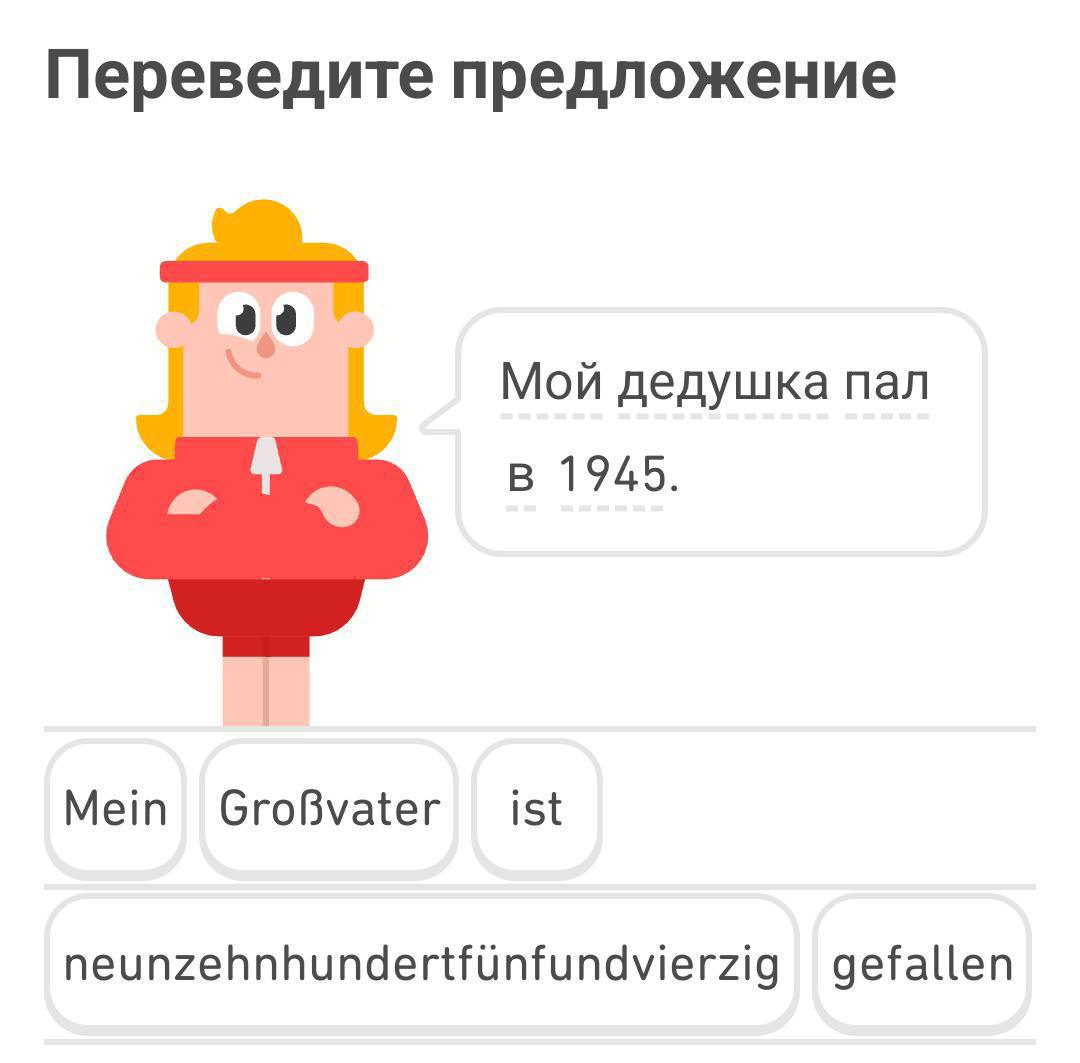The image size is (1080, 1063).
Task: Select the 'Großvater' word chip
Action: click(x=329, y=808)
